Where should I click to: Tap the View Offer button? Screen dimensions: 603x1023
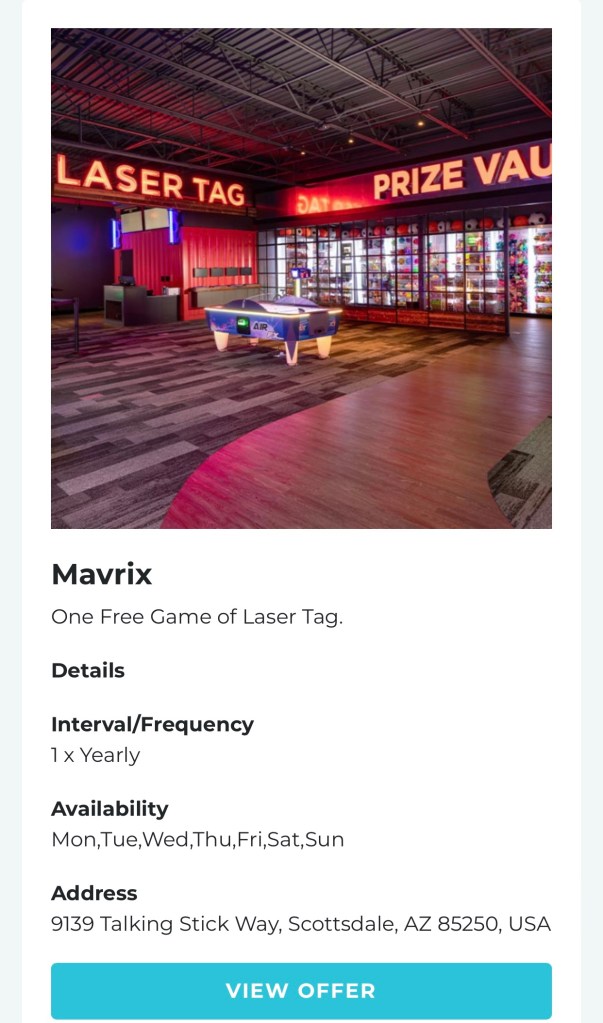click(301, 990)
